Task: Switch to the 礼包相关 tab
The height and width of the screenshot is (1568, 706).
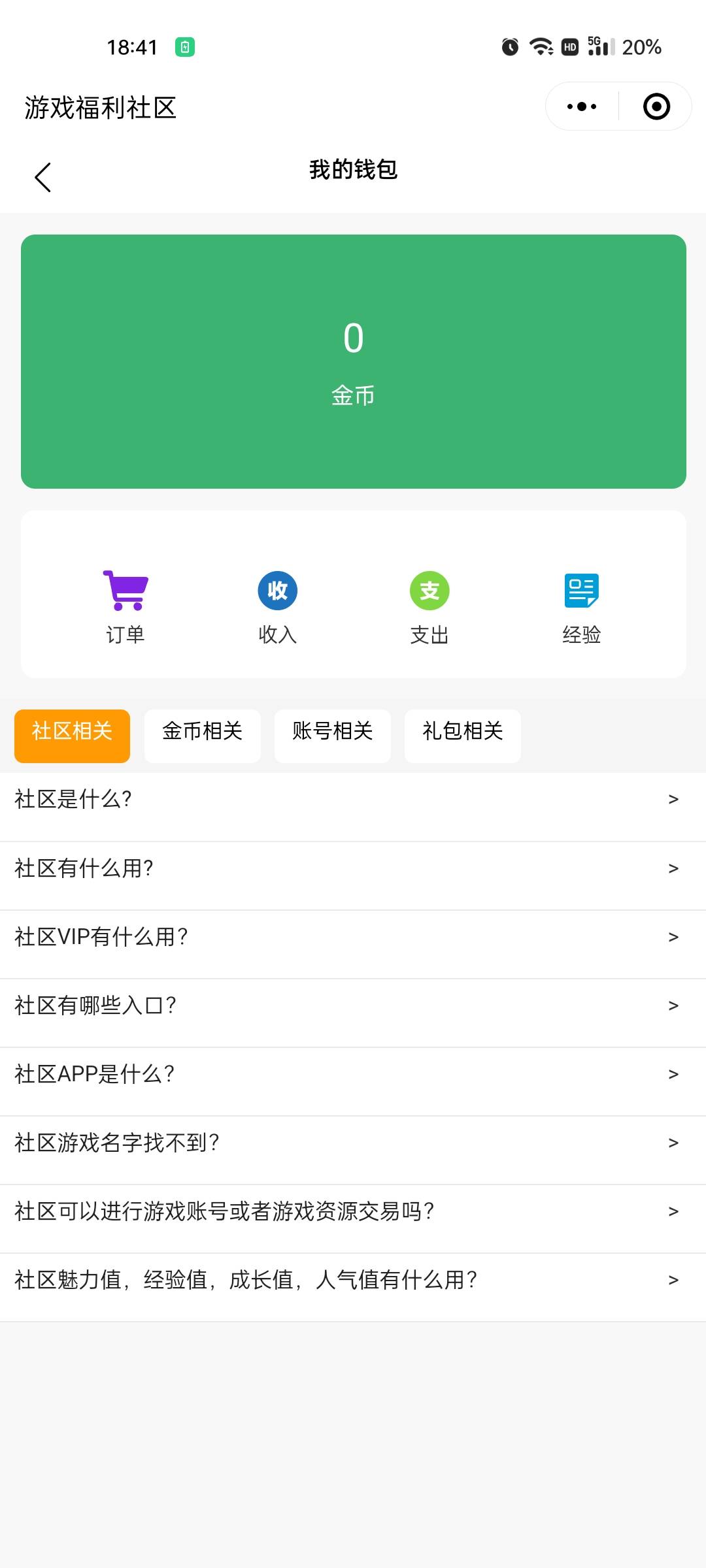Action: (x=463, y=736)
